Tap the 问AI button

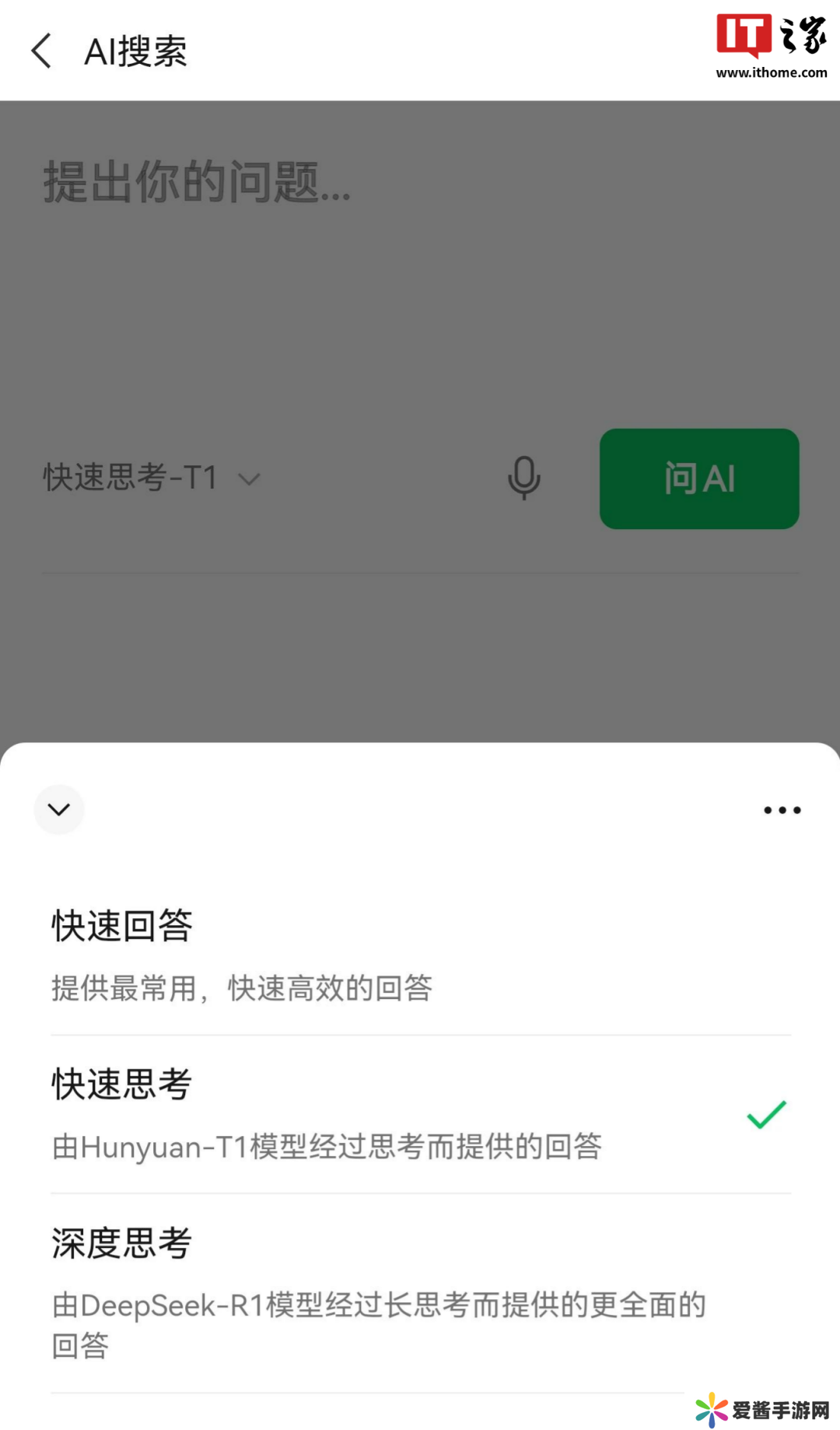click(x=699, y=478)
